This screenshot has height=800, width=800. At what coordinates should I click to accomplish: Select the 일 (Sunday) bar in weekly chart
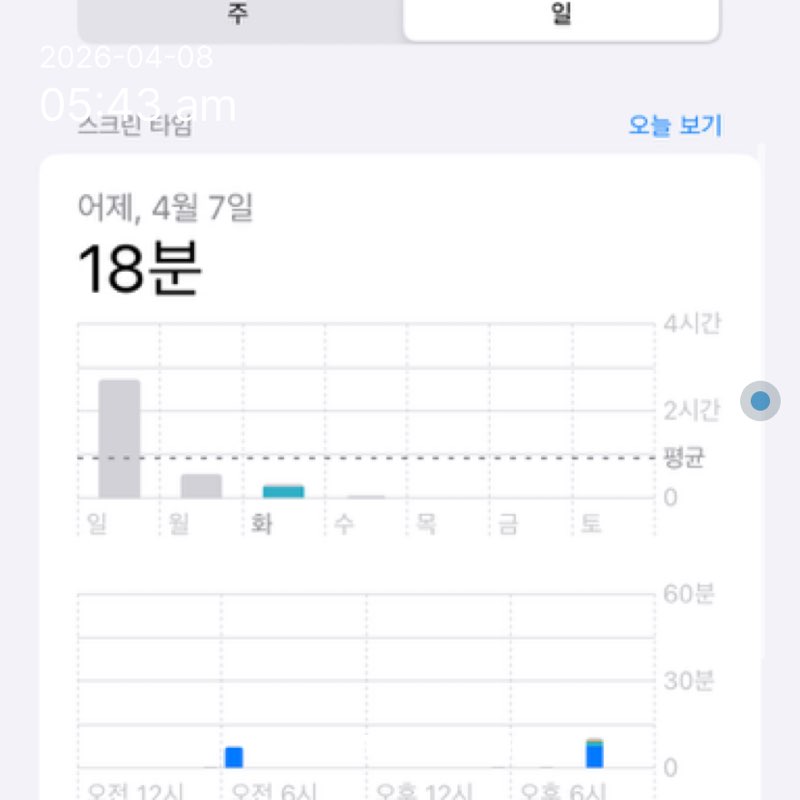119,438
